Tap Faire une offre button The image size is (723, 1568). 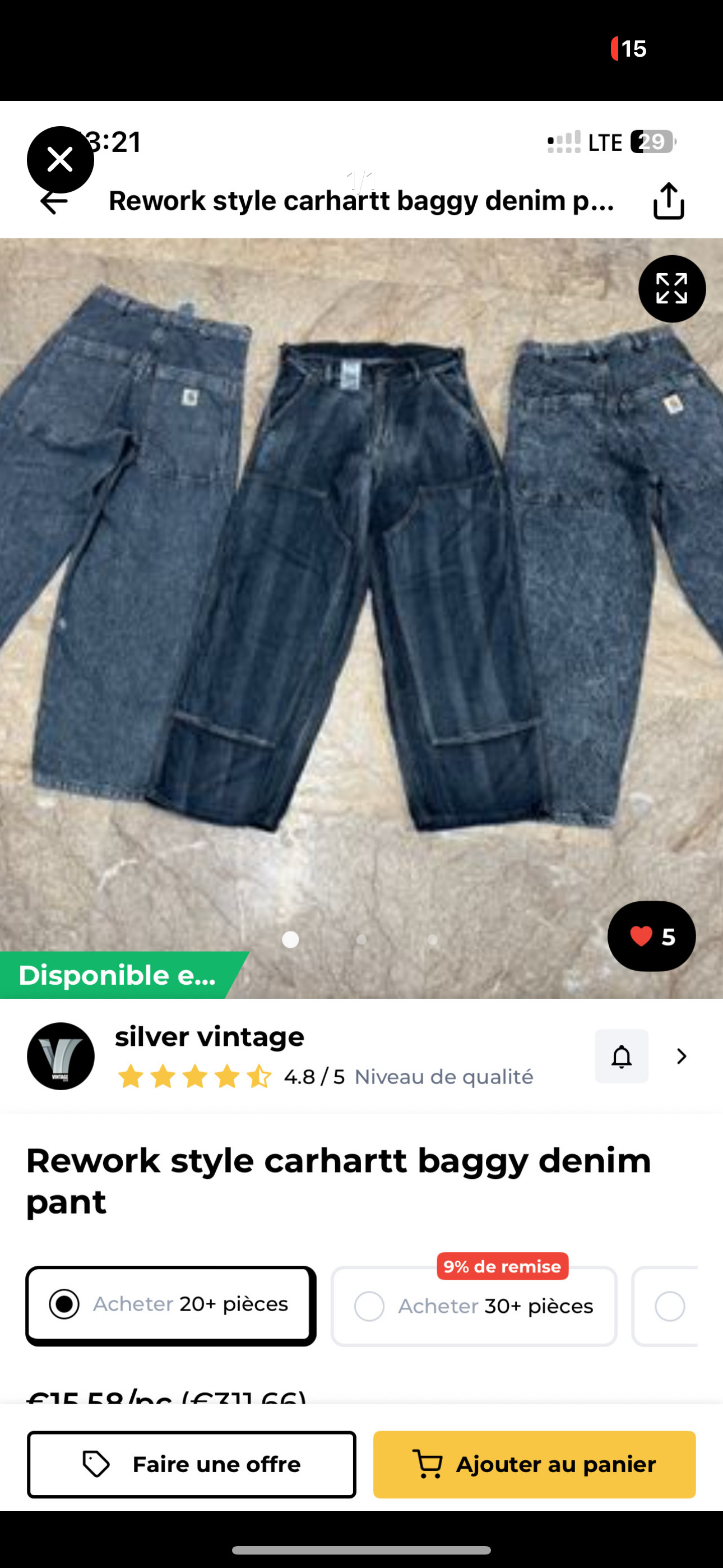[x=192, y=1464]
